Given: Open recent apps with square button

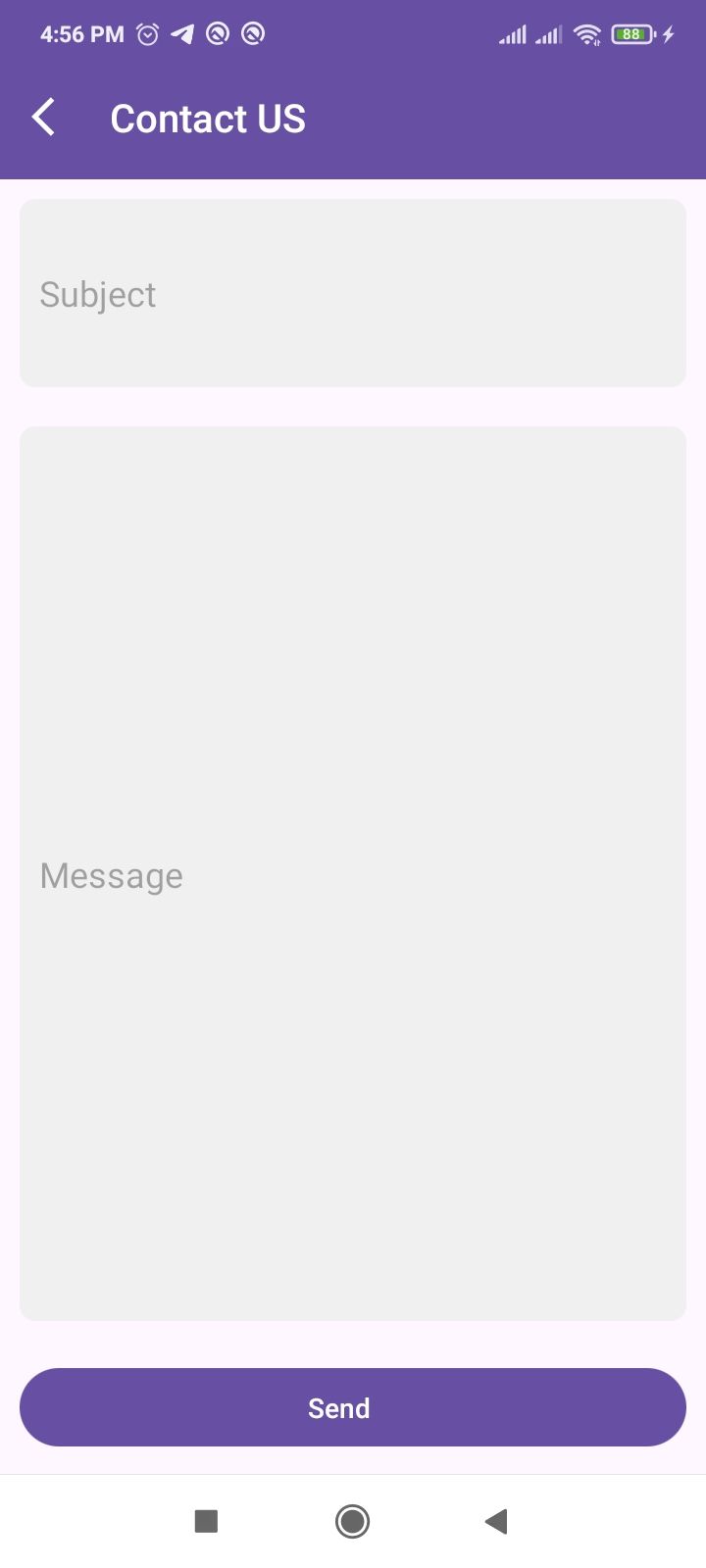Looking at the screenshot, I should 206,1521.
